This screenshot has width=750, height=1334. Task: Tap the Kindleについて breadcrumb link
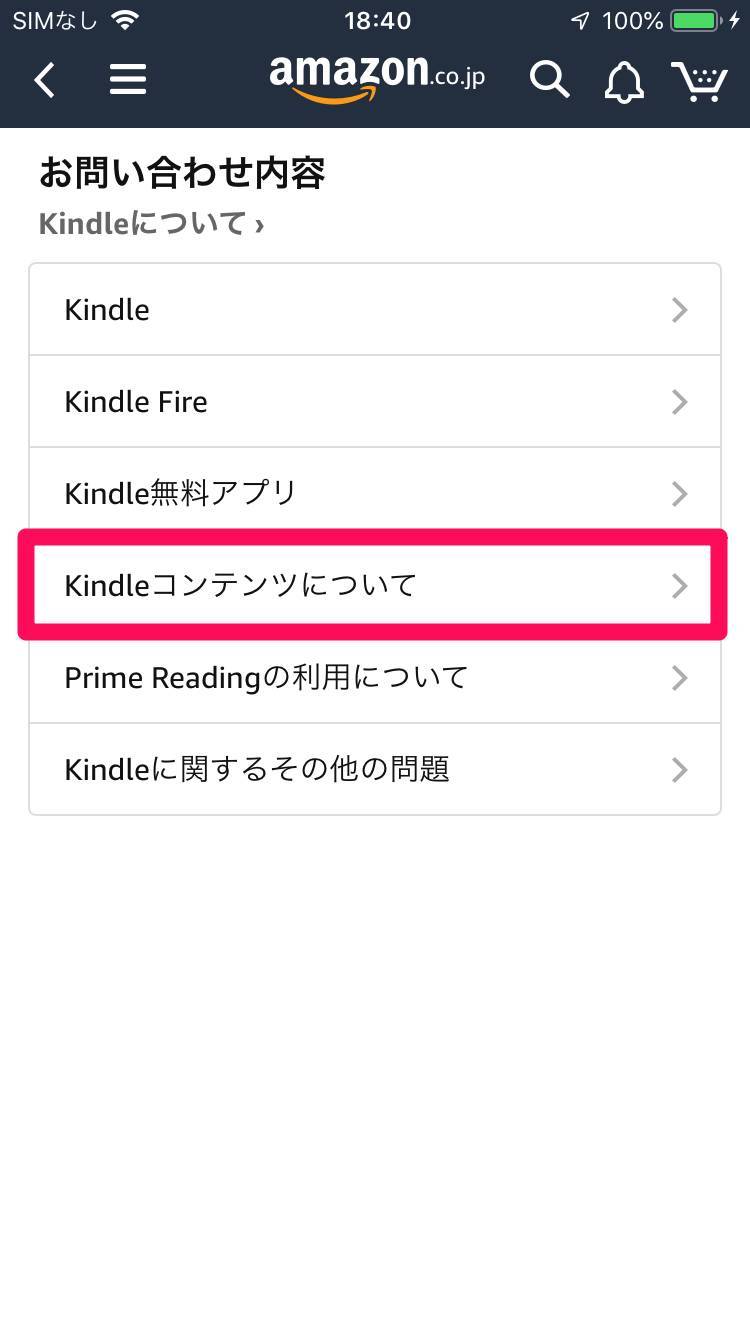(151, 223)
